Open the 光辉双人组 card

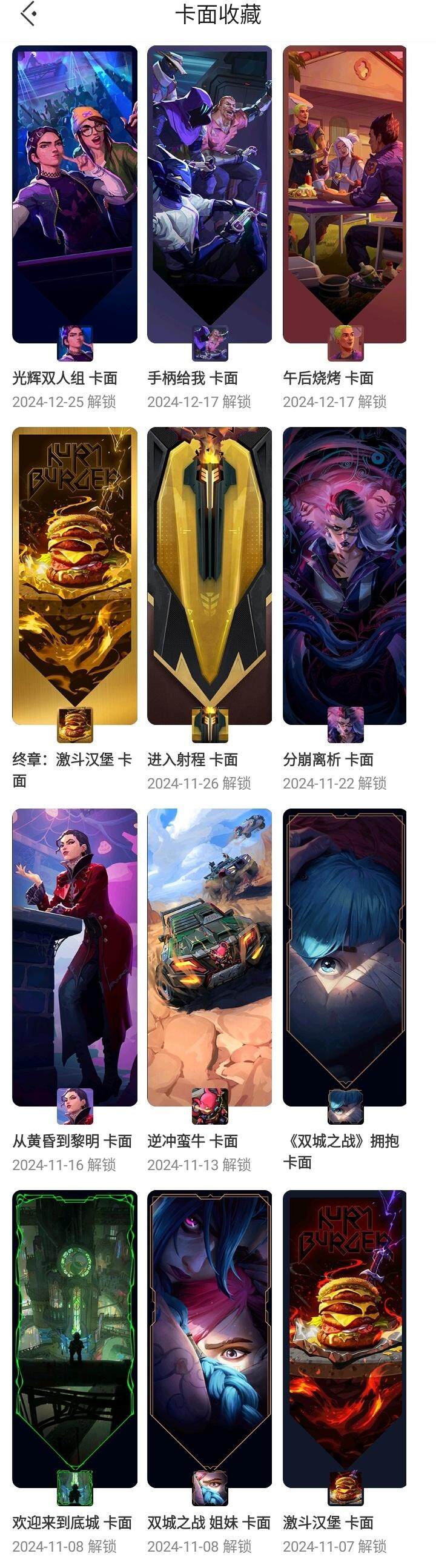(x=74, y=195)
